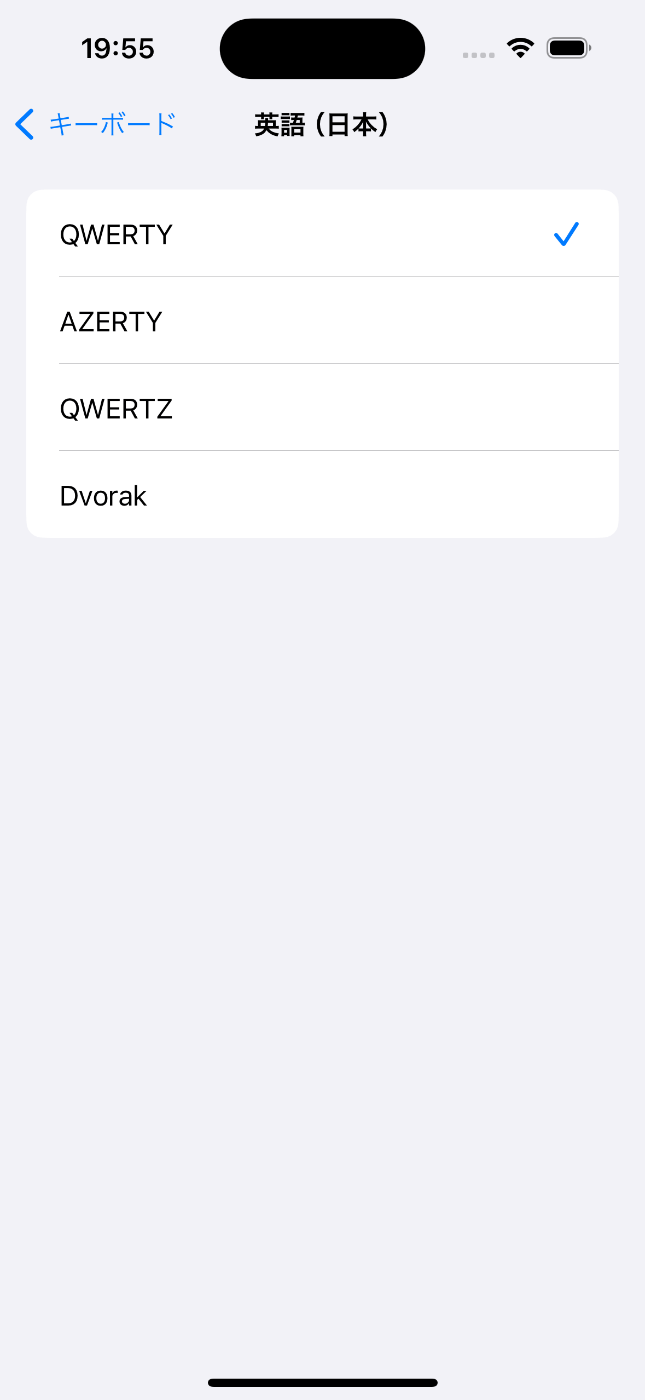Pick the Dvorak layout
Screen dimensions: 645x1400
(x=322, y=495)
